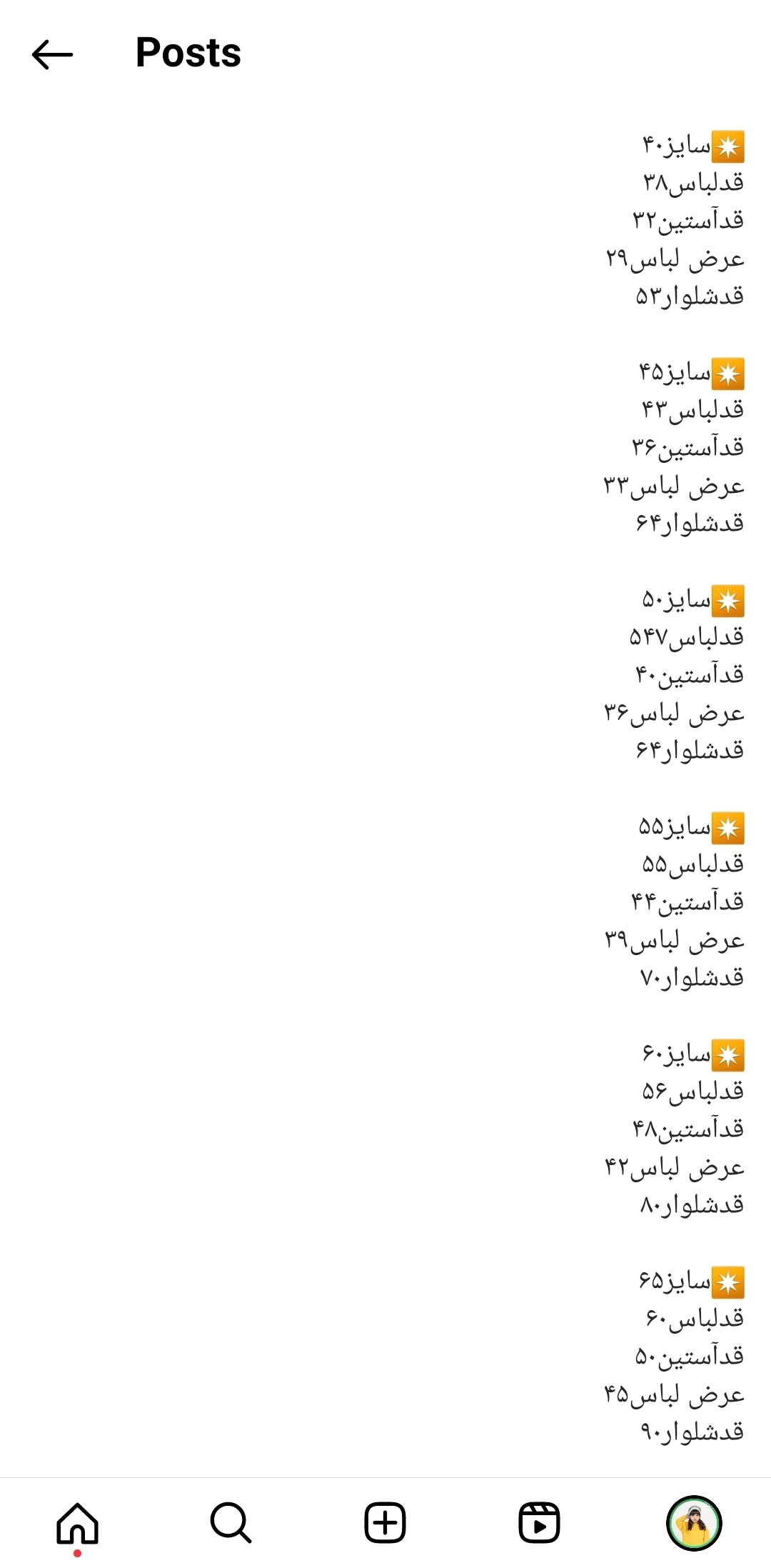
Task: Open the Search tab
Action: [x=231, y=1523]
